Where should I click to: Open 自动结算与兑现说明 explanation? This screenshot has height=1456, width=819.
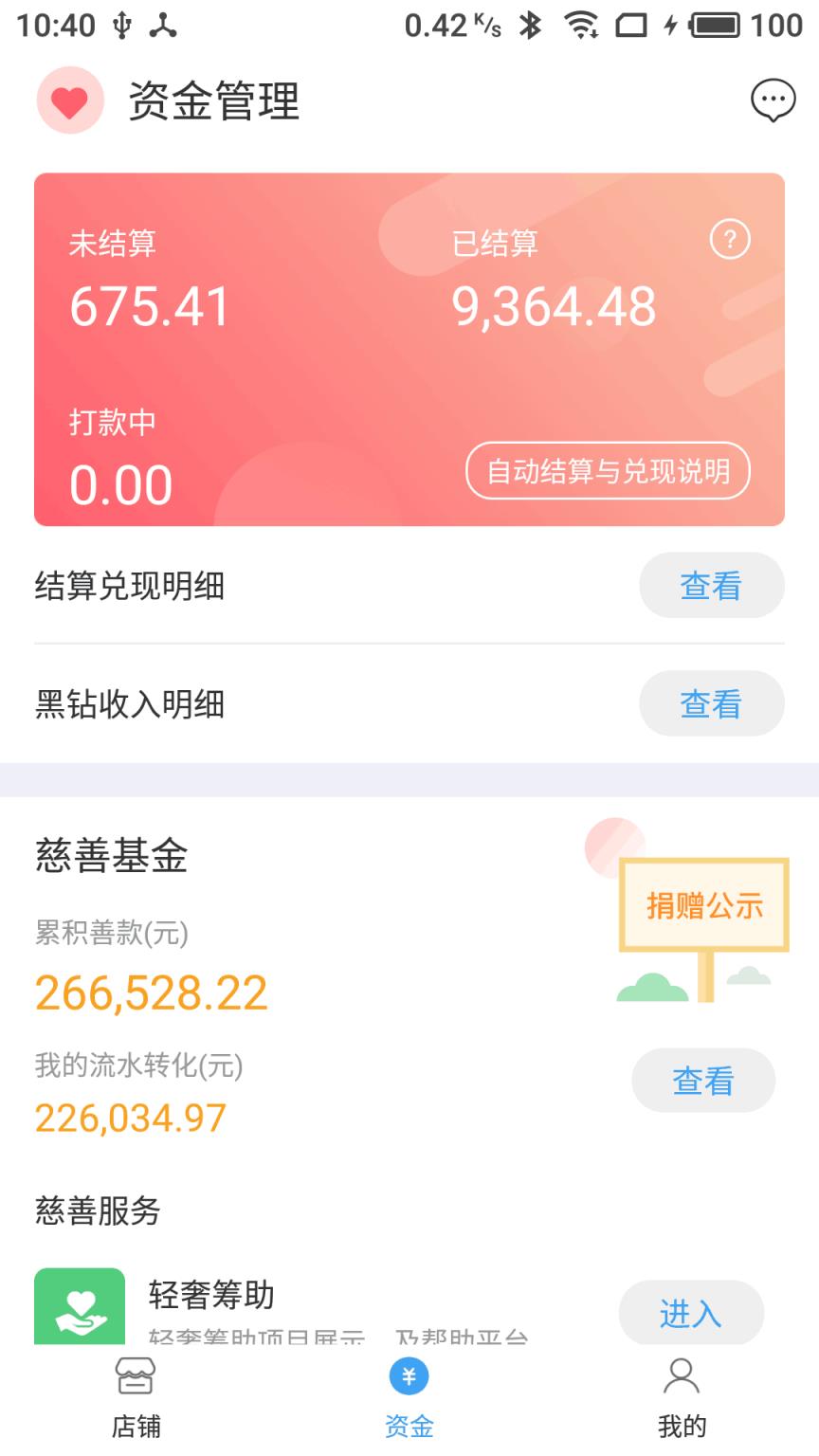coord(609,471)
